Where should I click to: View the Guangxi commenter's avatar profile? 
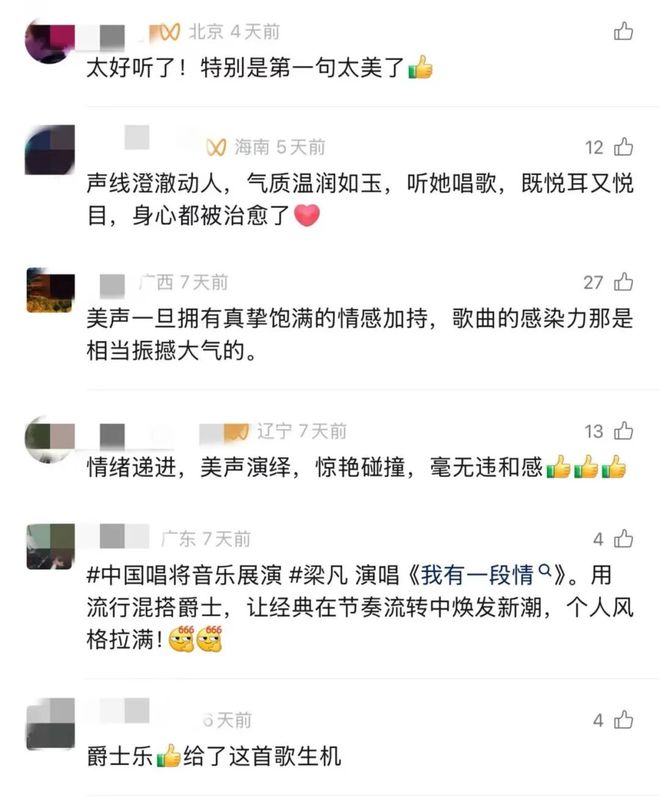pos(50,290)
